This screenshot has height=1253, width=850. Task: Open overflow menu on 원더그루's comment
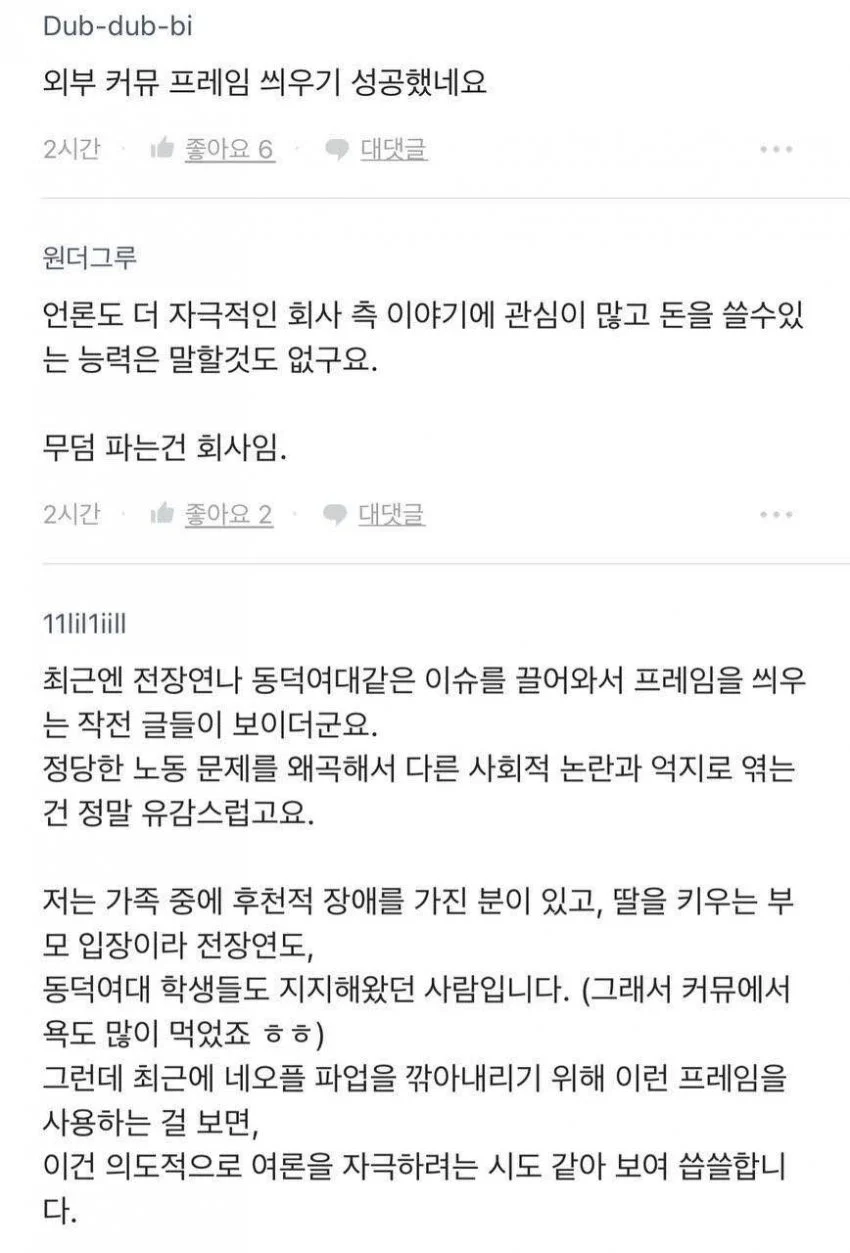[x=776, y=515]
